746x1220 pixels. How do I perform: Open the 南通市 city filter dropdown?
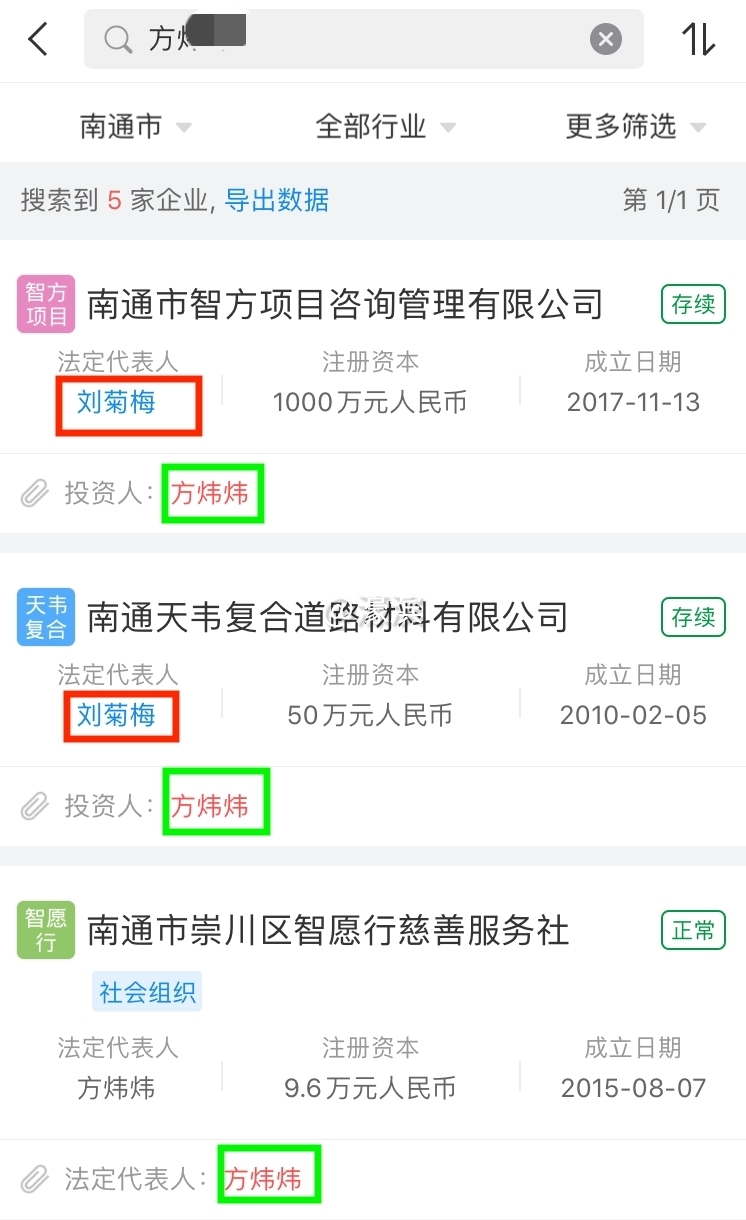coord(135,127)
